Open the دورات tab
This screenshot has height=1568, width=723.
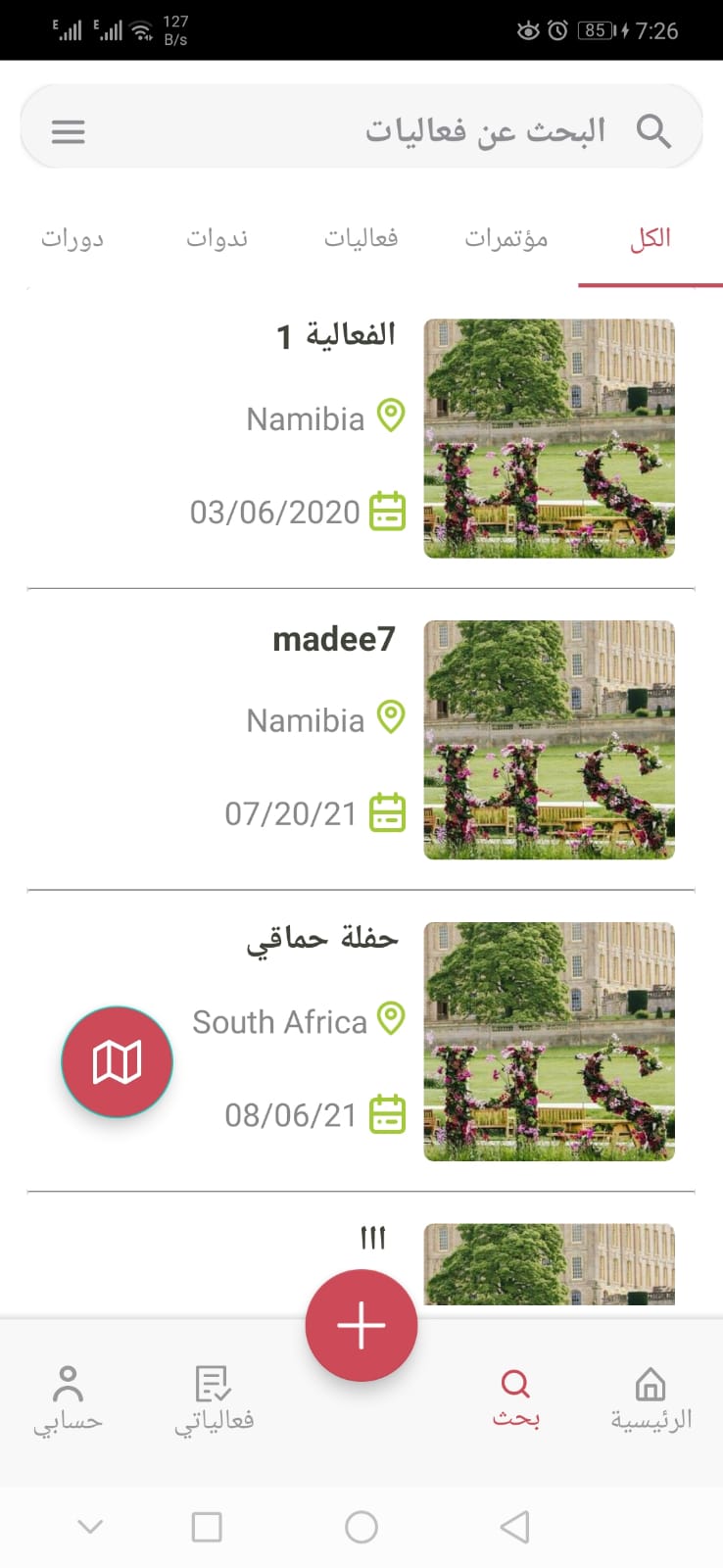[73, 238]
